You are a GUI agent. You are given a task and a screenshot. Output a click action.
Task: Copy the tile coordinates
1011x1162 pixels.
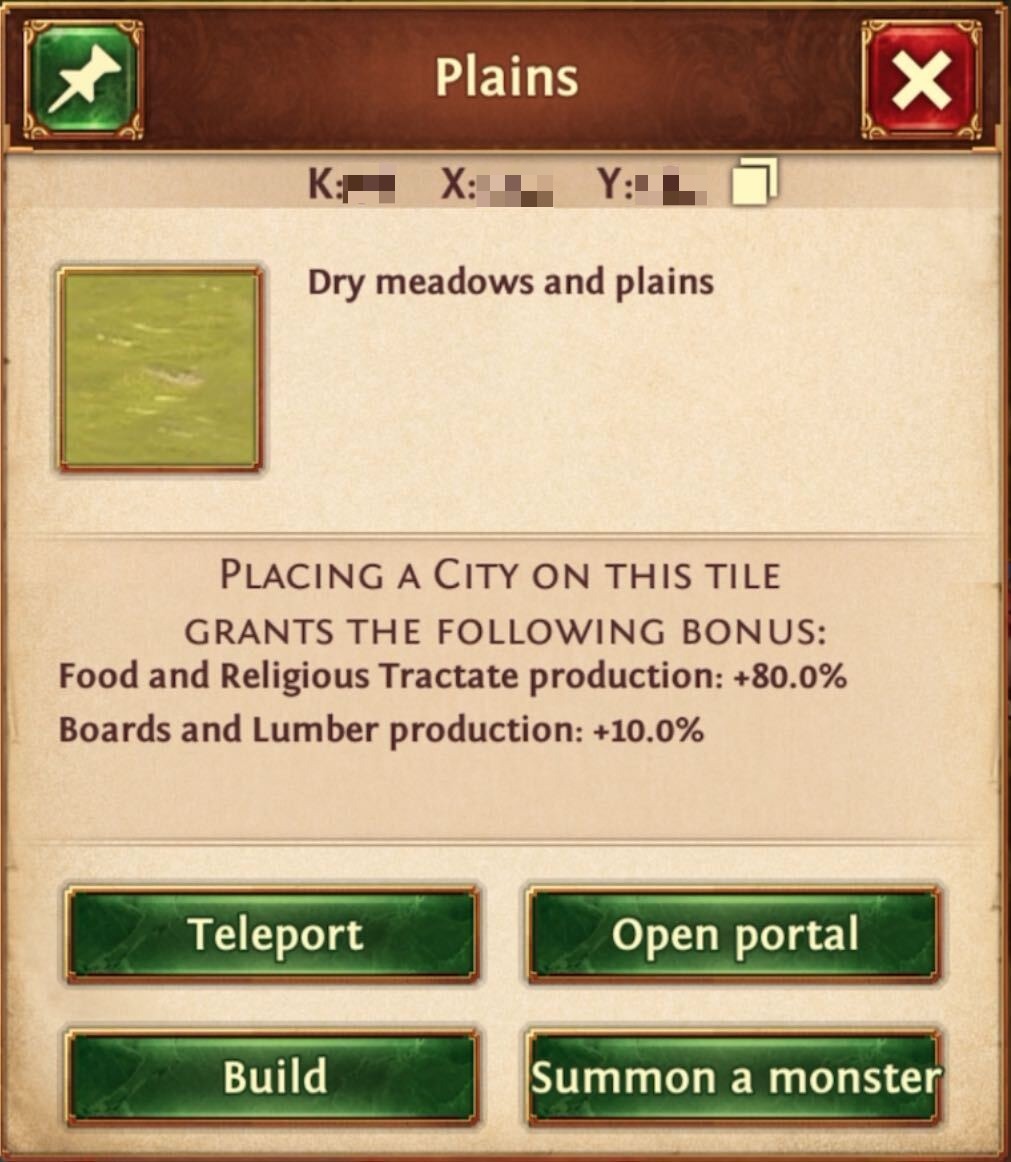(x=754, y=183)
